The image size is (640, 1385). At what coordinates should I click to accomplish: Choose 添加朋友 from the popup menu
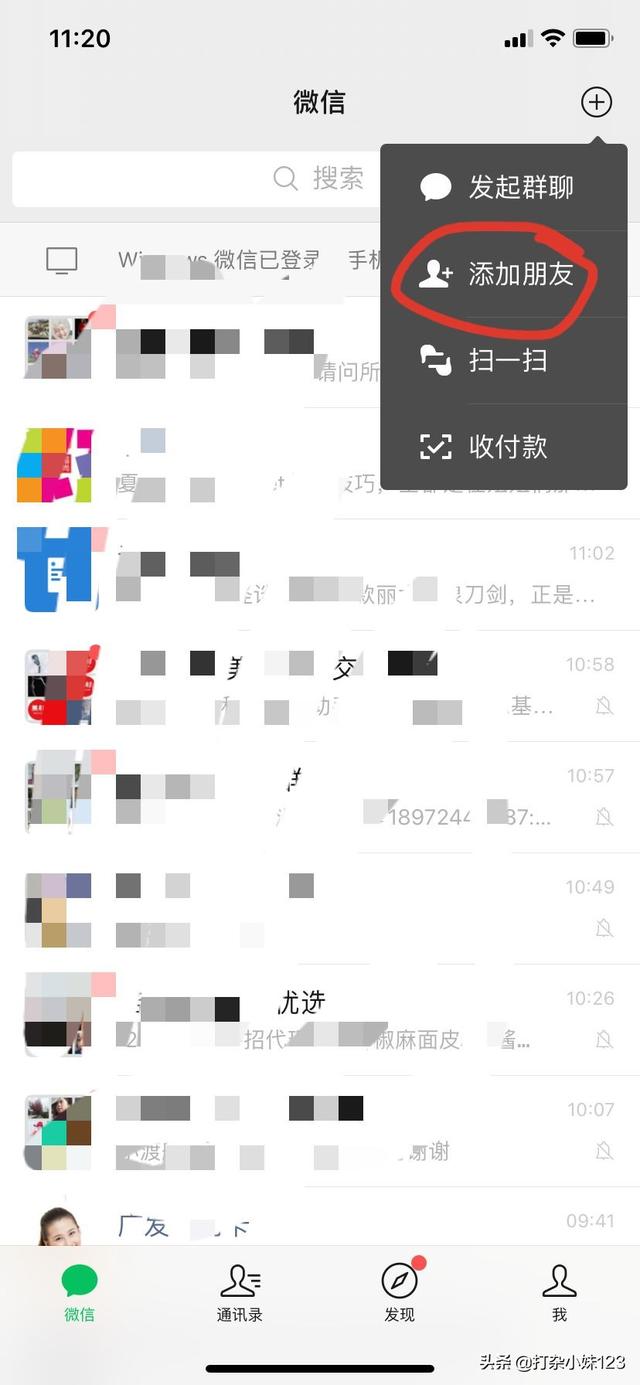tap(503, 274)
